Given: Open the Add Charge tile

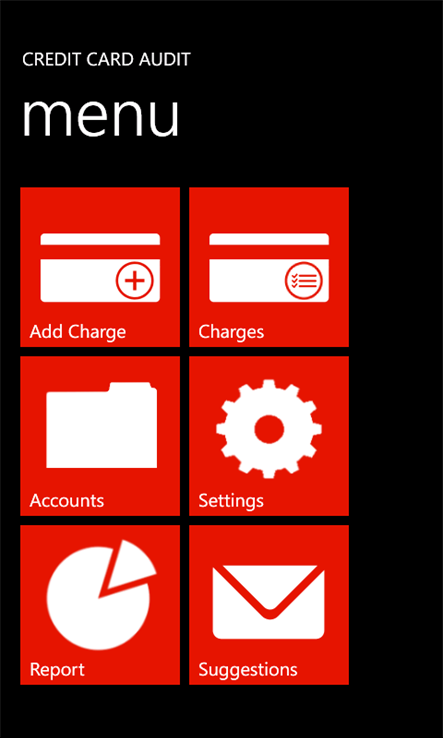Looking at the screenshot, I should pyautogui.click(x=100, y=267).
